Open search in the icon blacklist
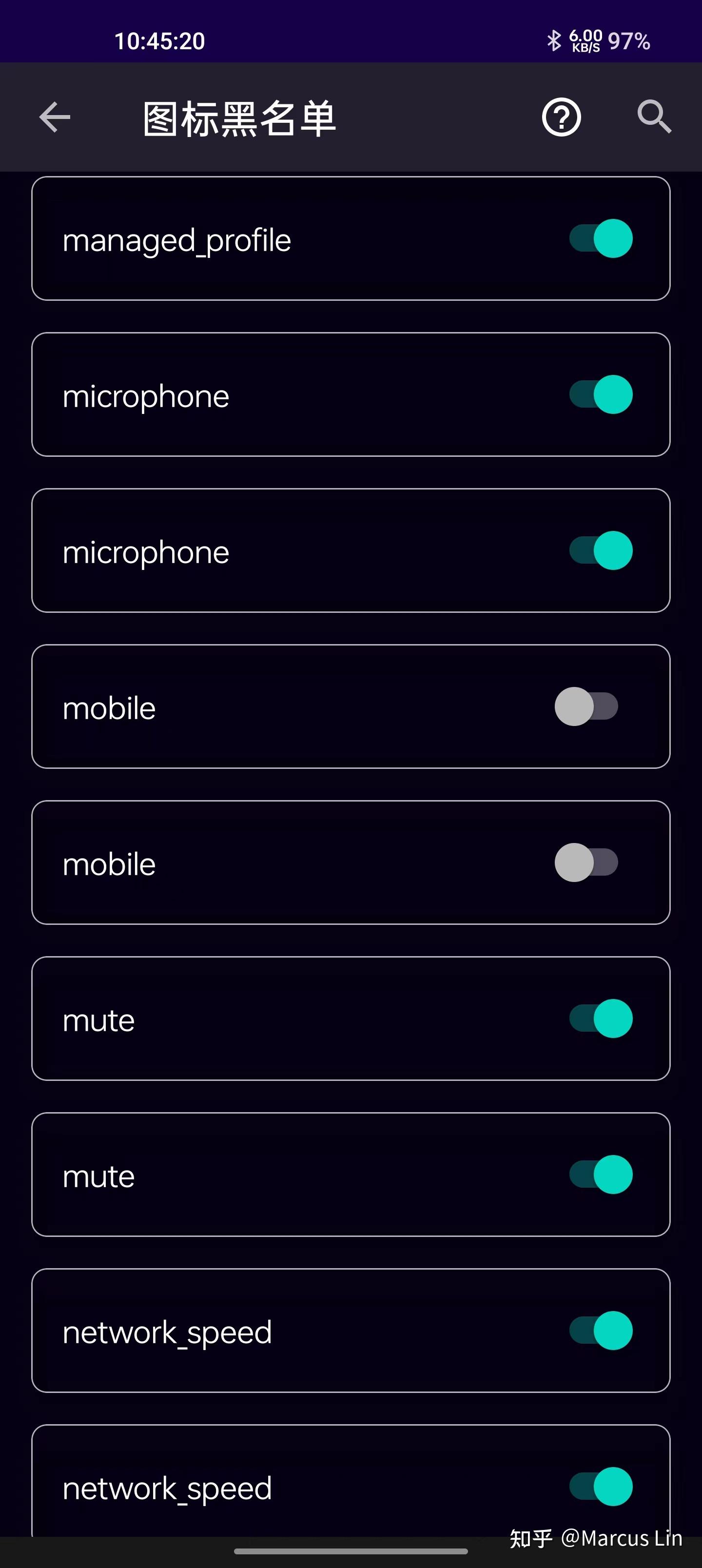702x1568 pixels. [x=655, y=117]
